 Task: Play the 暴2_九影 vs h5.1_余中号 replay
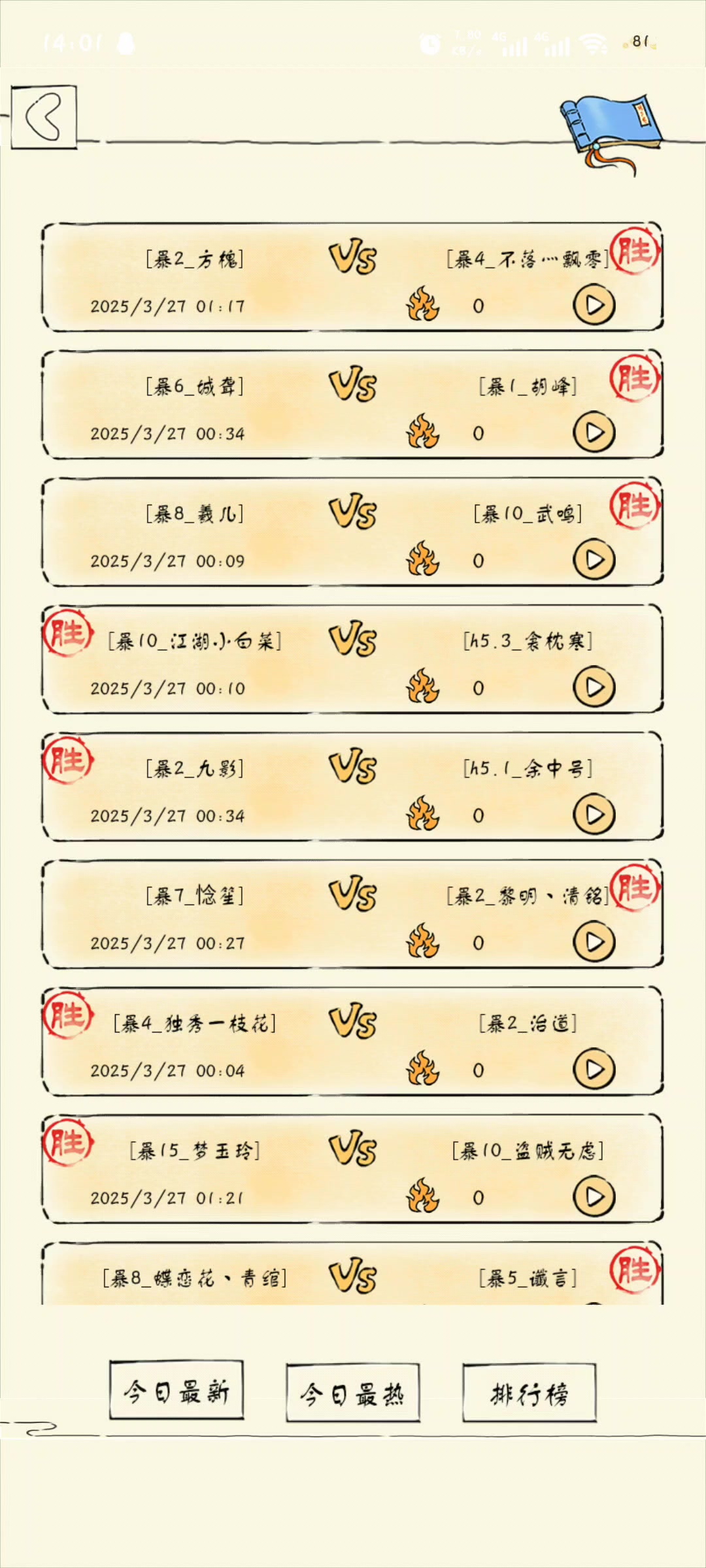pos(594,815)
